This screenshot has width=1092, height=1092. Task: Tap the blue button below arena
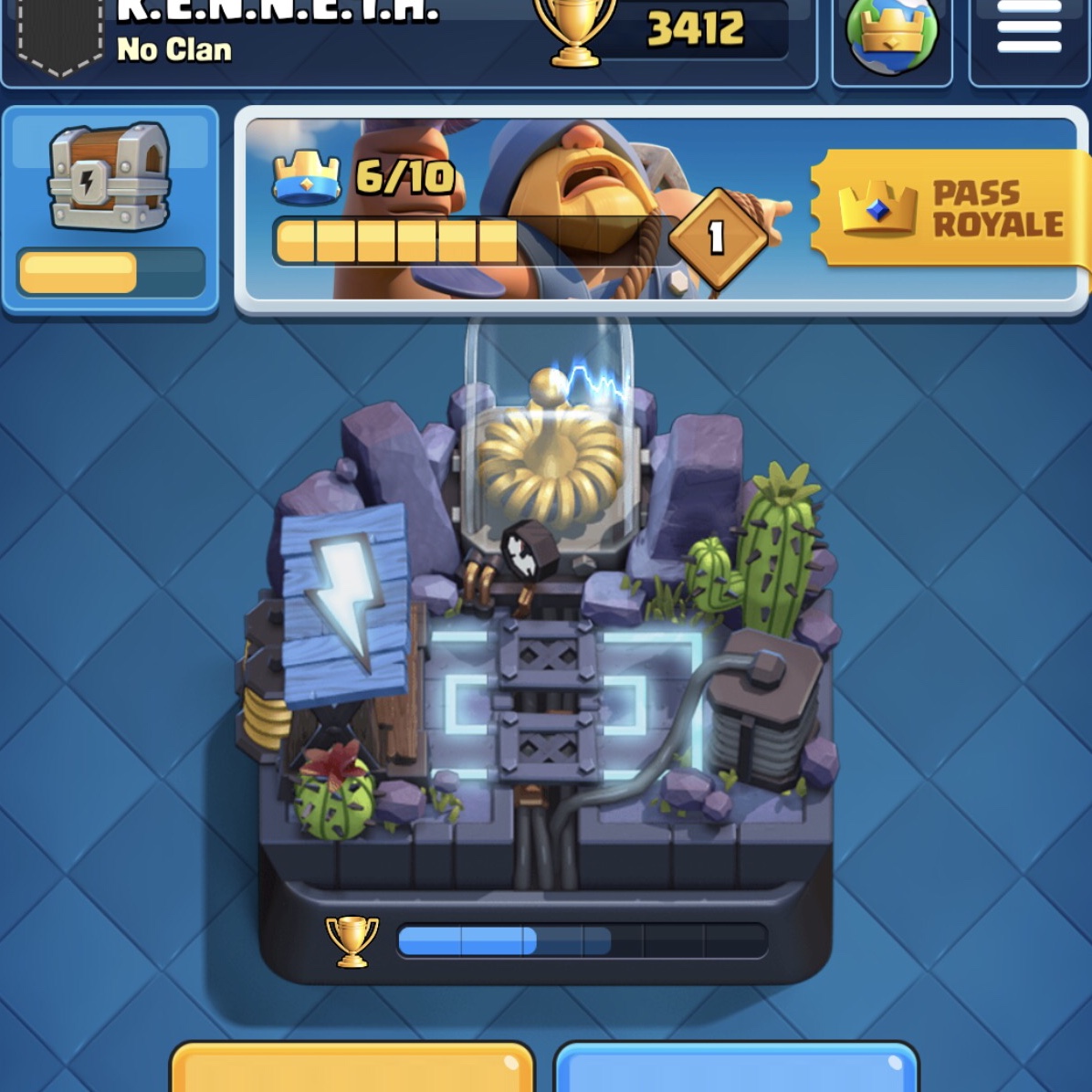click(x=736, y=1068)
